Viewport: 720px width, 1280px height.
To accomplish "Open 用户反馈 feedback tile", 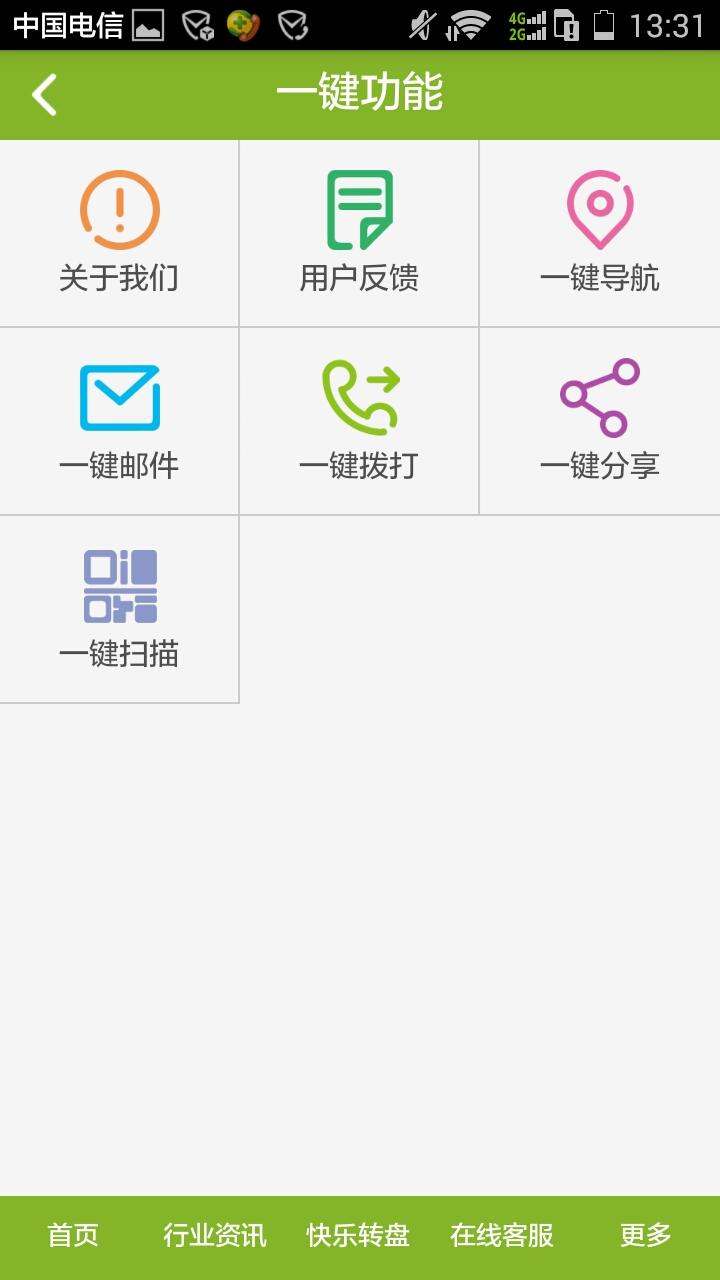I will click(x=359, y=233).
